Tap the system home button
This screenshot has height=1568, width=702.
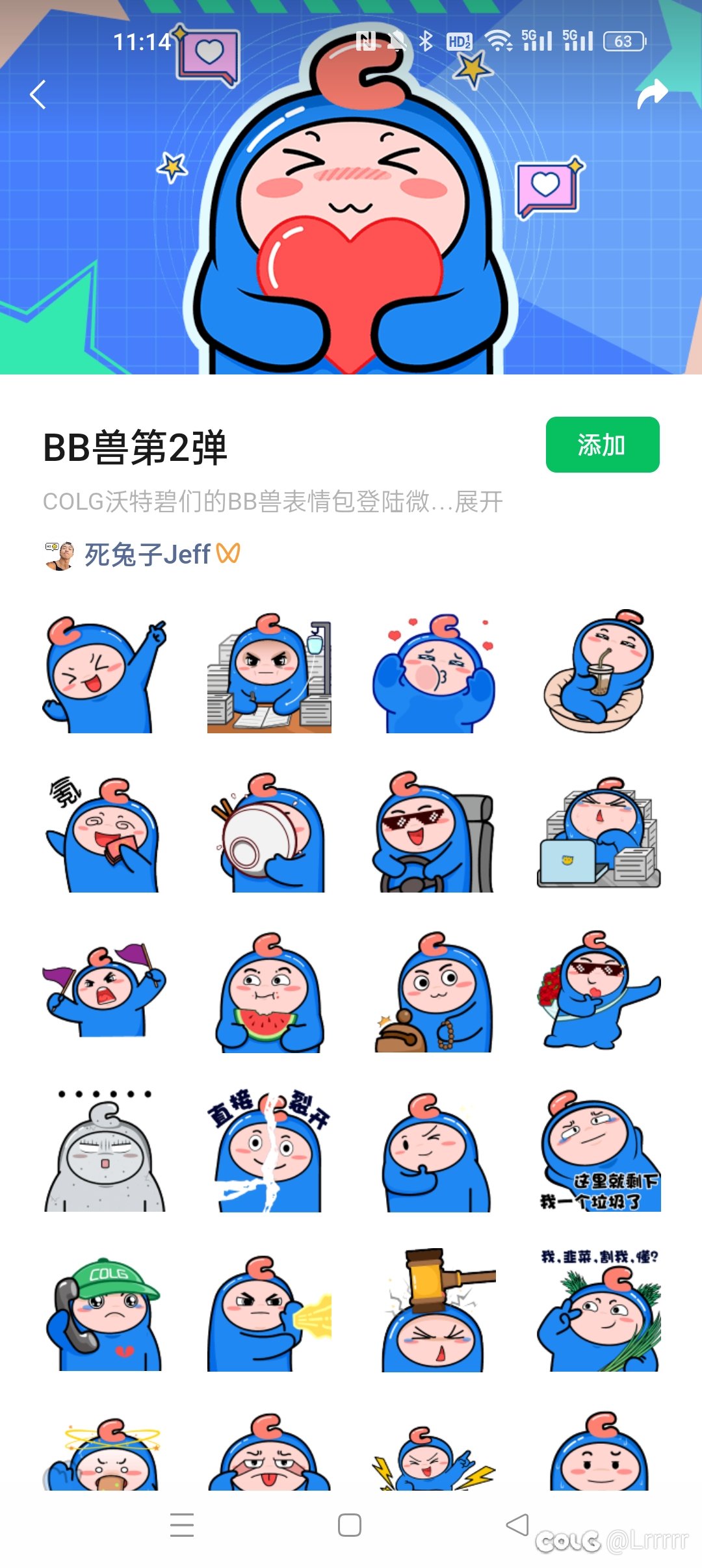point(350,1525)
